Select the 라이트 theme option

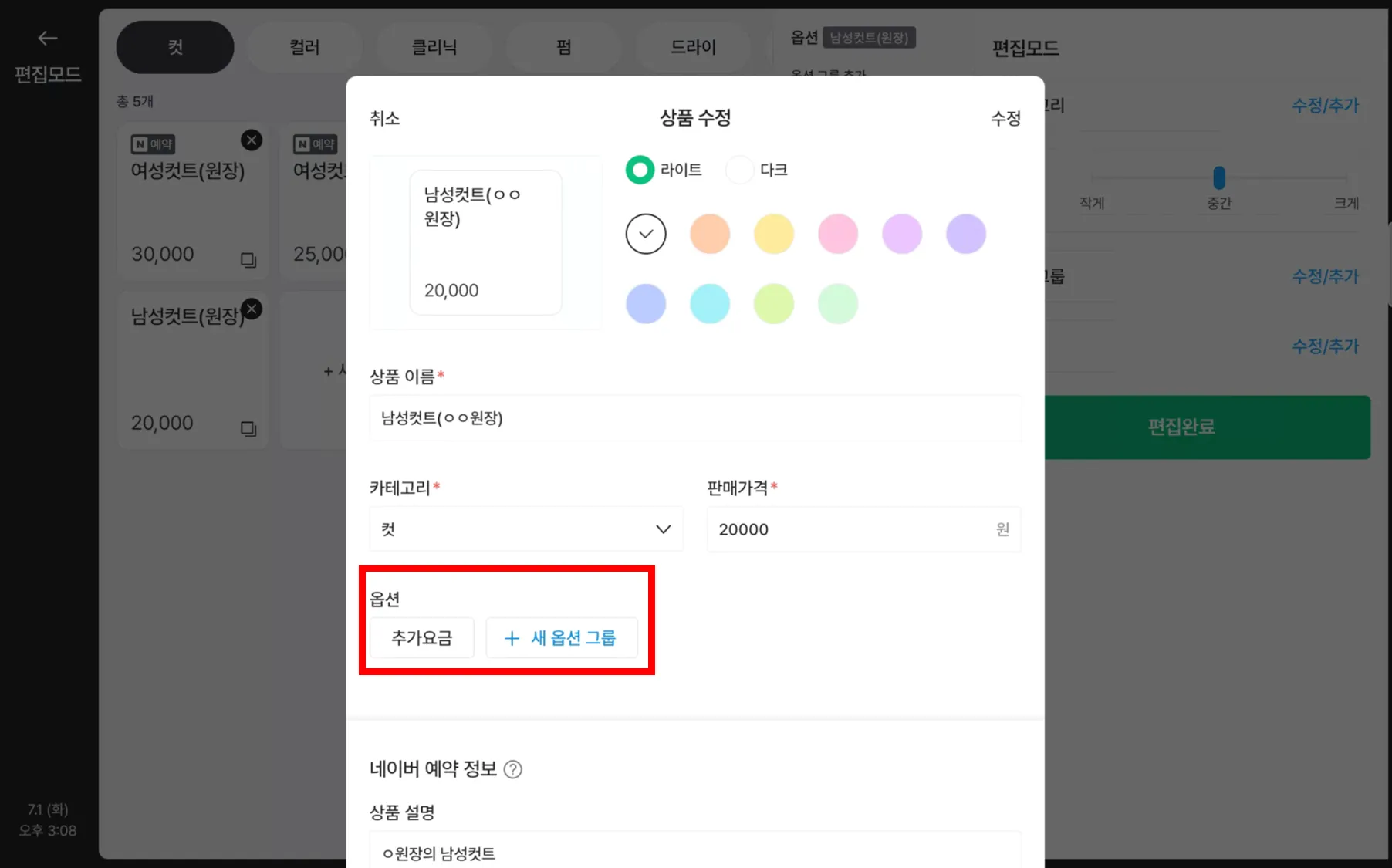[640, 170]
